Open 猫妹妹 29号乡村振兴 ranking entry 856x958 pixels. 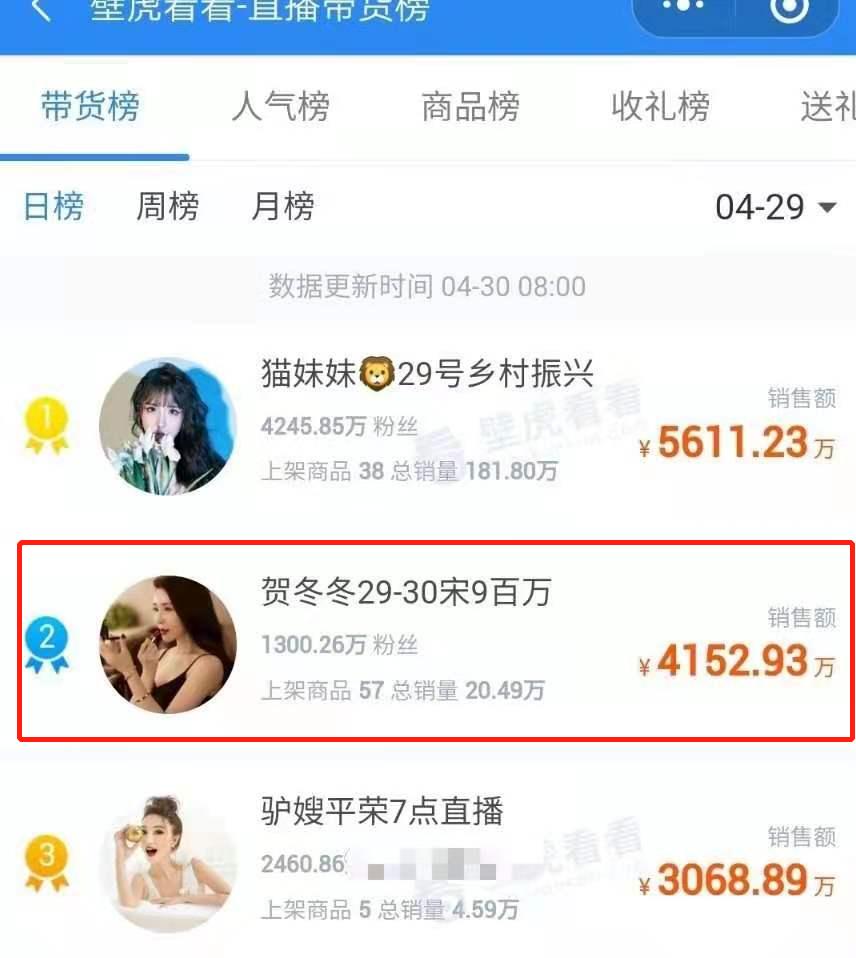[428, 425]
